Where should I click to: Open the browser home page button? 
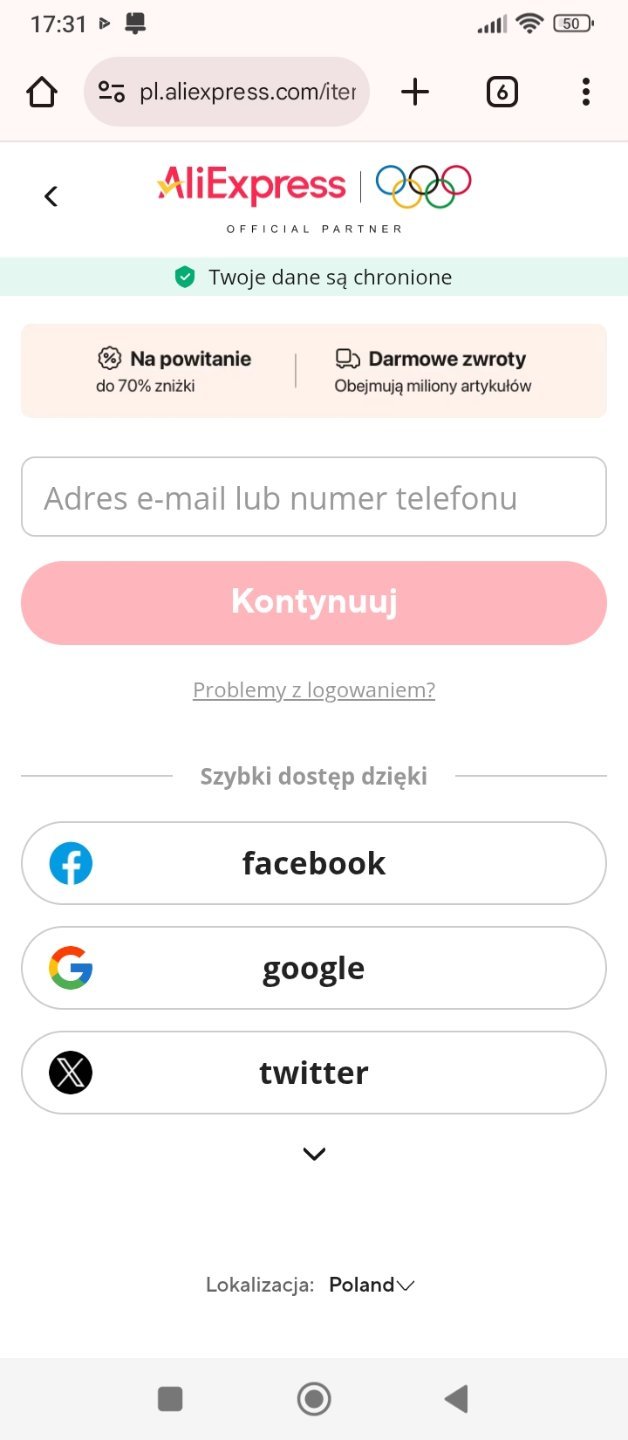42,92
